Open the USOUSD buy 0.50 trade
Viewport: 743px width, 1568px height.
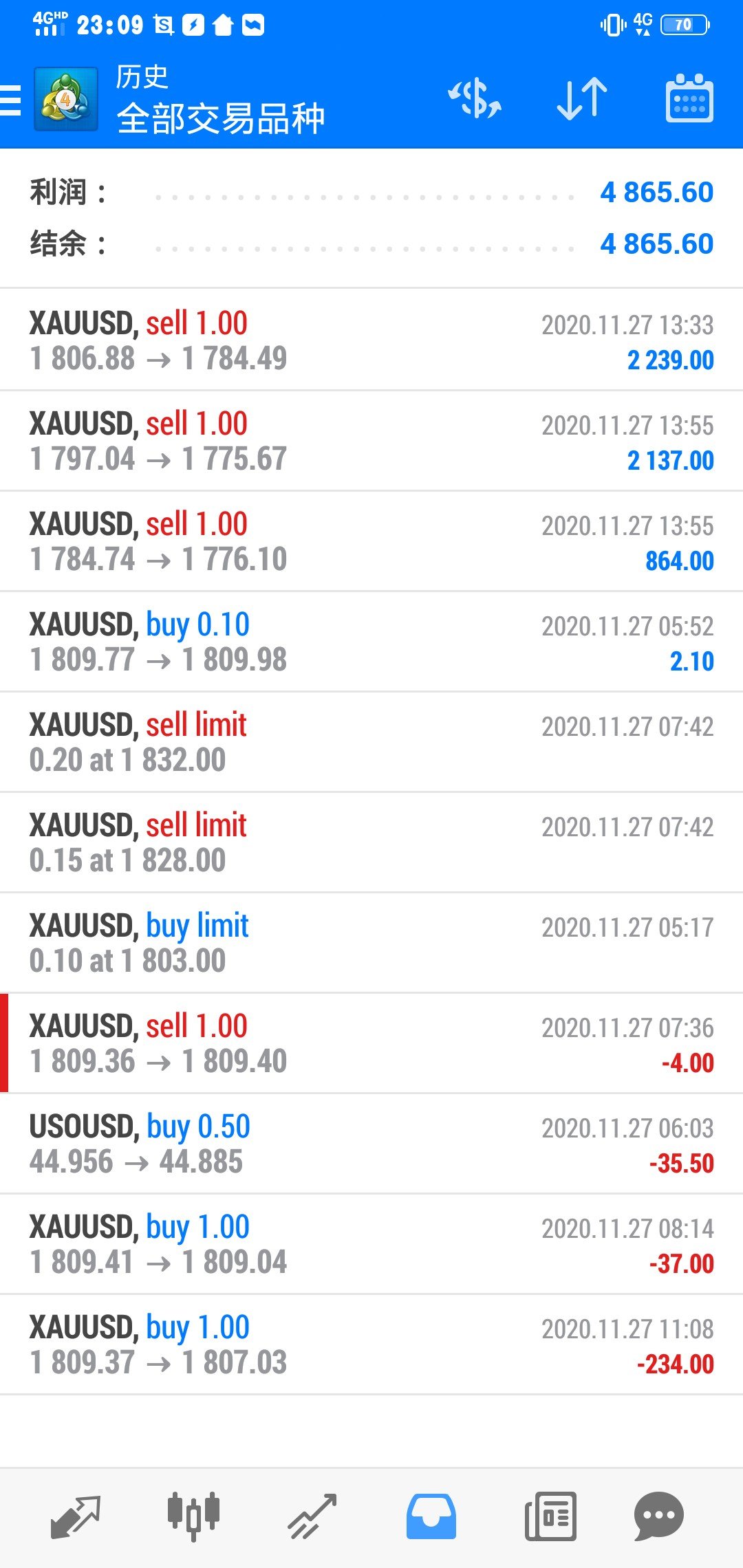371,1144
